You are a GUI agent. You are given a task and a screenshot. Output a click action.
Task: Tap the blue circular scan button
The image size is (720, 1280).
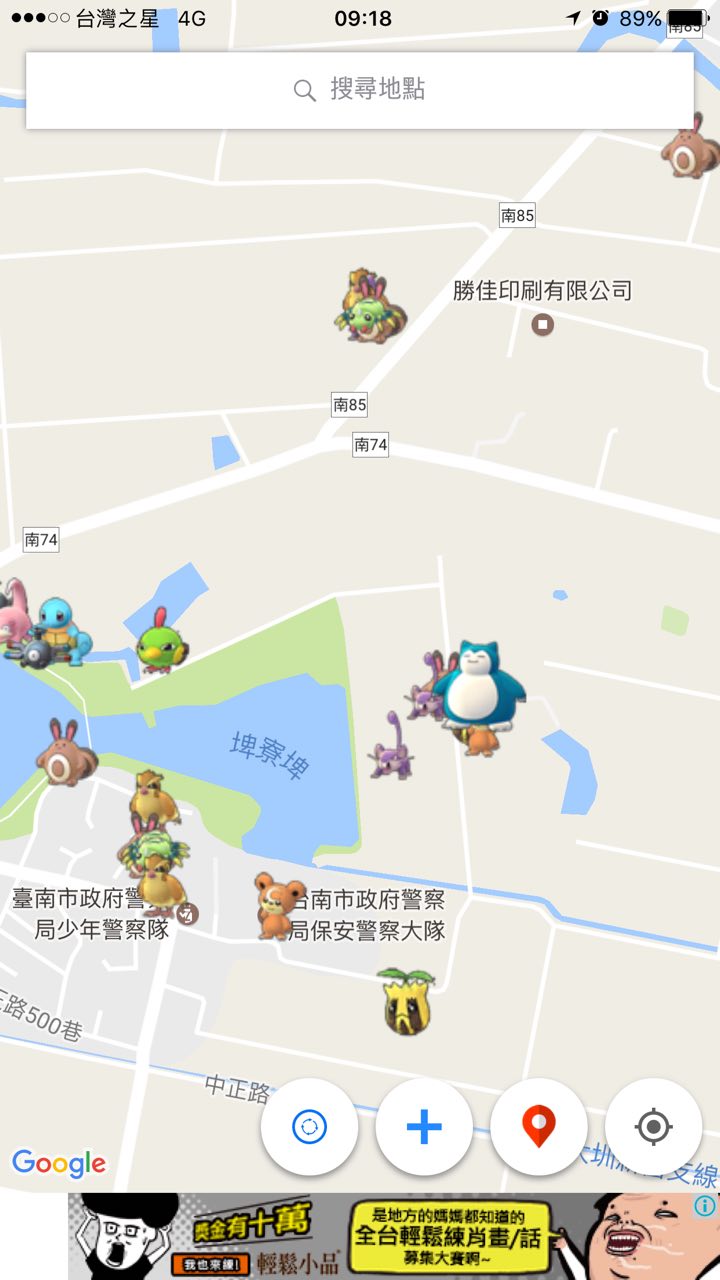click(x=309, y=1127)
